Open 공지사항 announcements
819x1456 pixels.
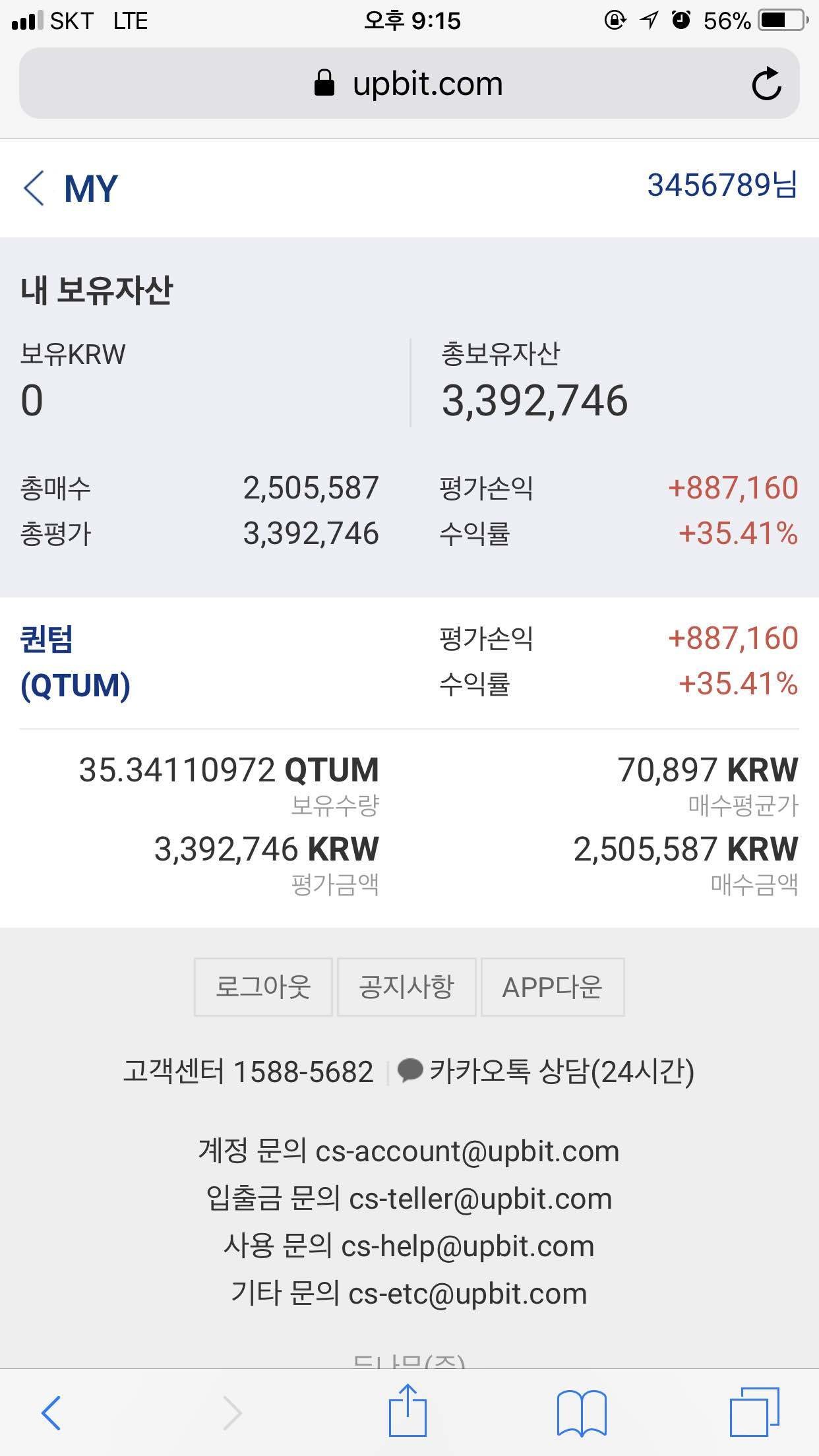[x=406, y=986]
